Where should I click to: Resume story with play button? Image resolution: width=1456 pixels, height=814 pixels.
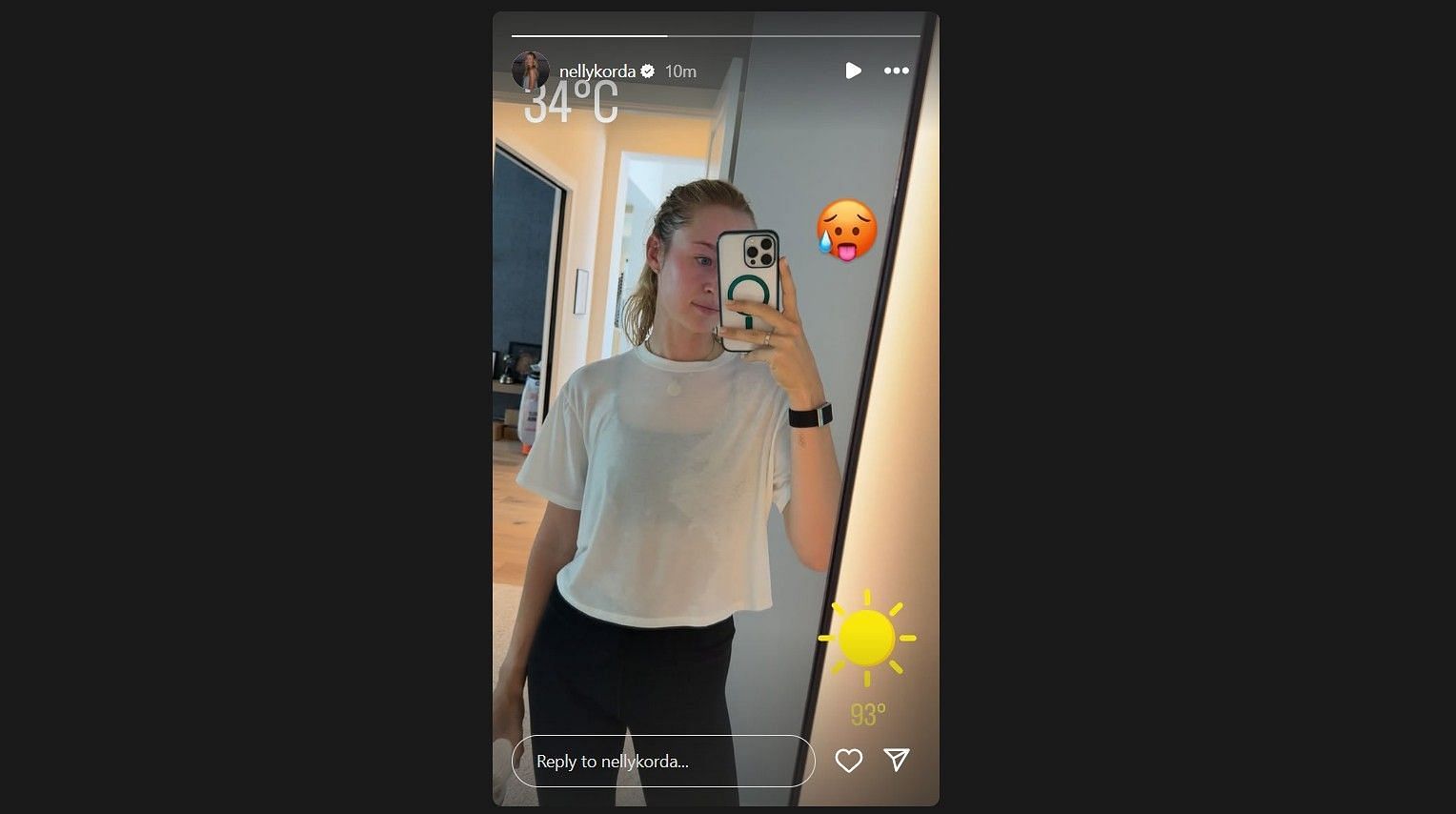pos(853,71)
